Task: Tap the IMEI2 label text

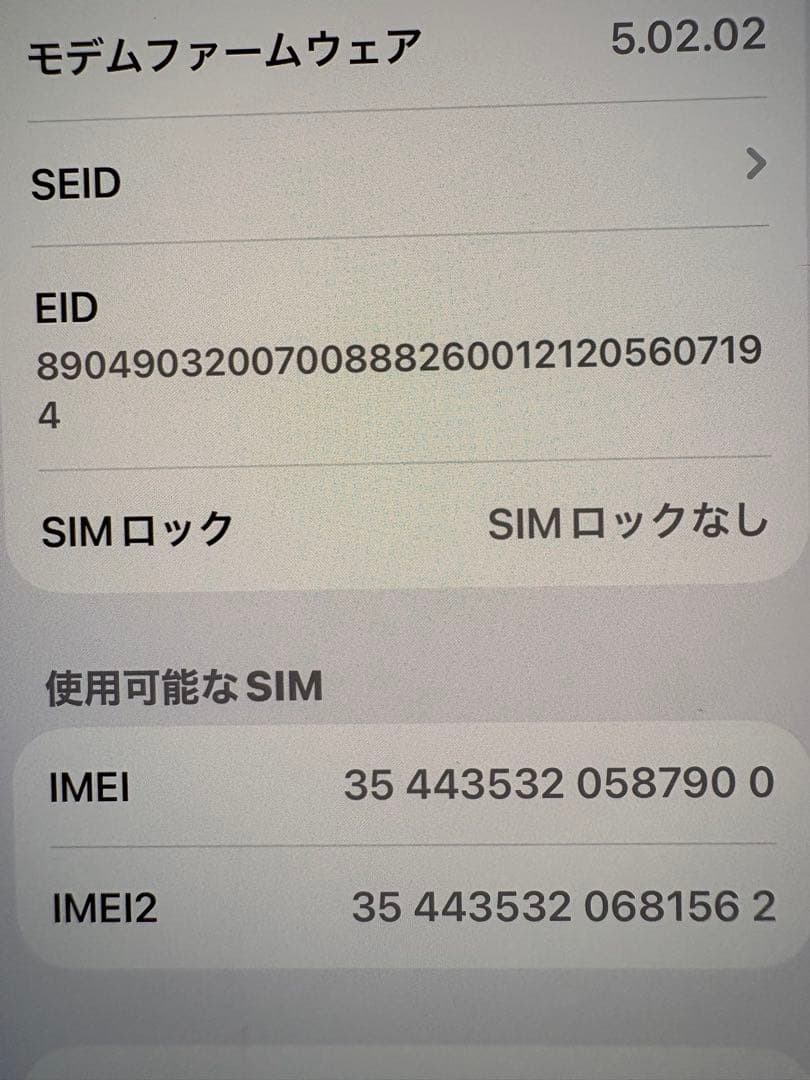Action: pos(102,912)
